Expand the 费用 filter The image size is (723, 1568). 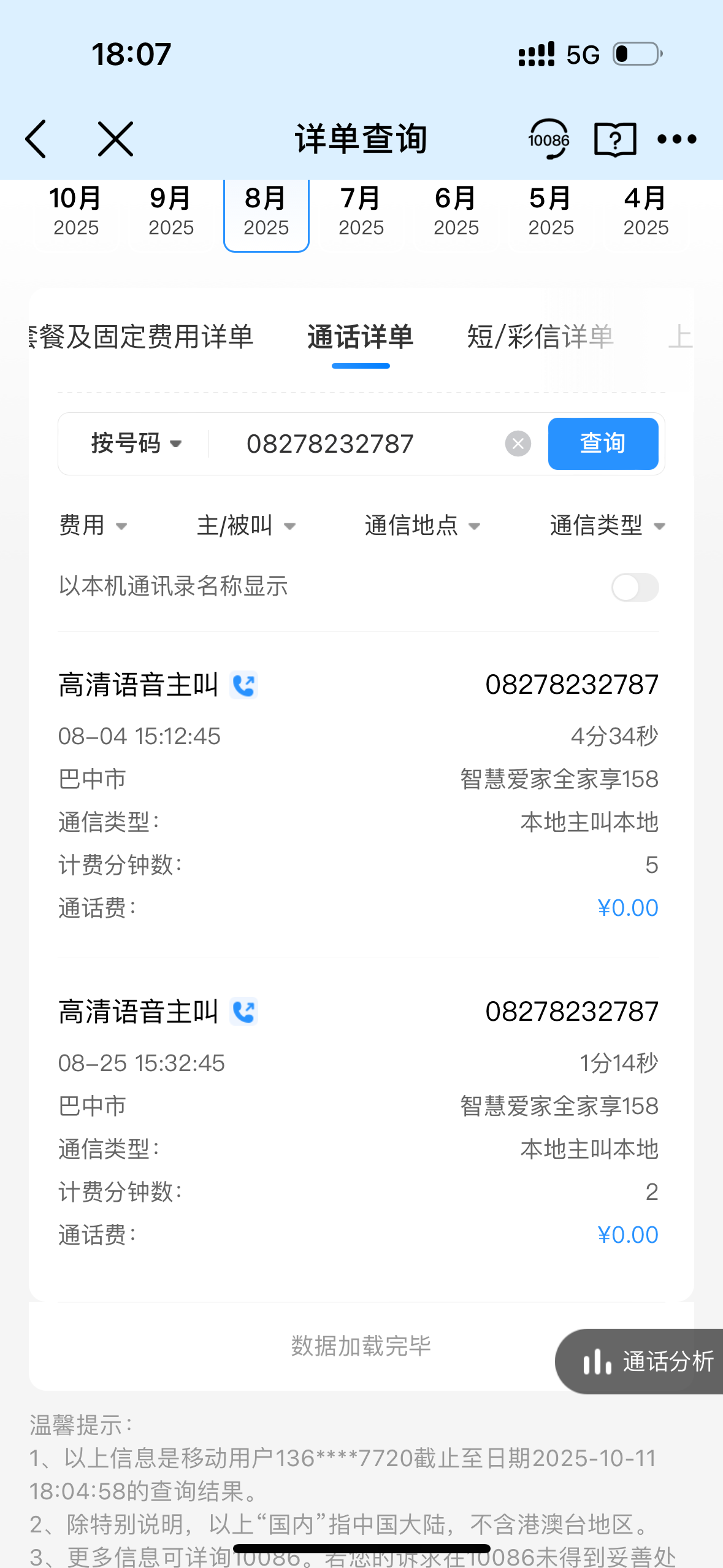[93, 526]
